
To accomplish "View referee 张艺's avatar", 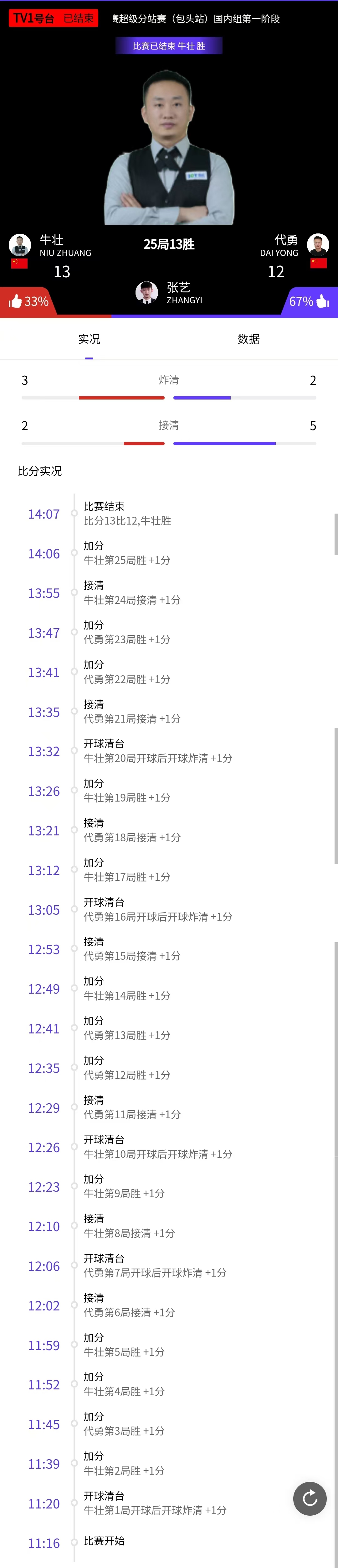I will tap(146, 292).
